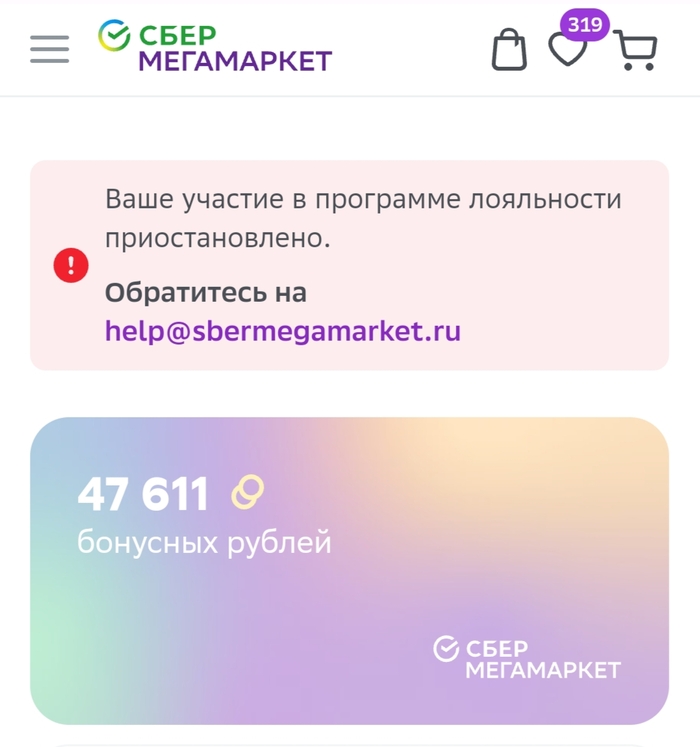Open the shopping cart
Image resolution: width=700 pixels, height=747 pixels.
[x=635, y=49]
